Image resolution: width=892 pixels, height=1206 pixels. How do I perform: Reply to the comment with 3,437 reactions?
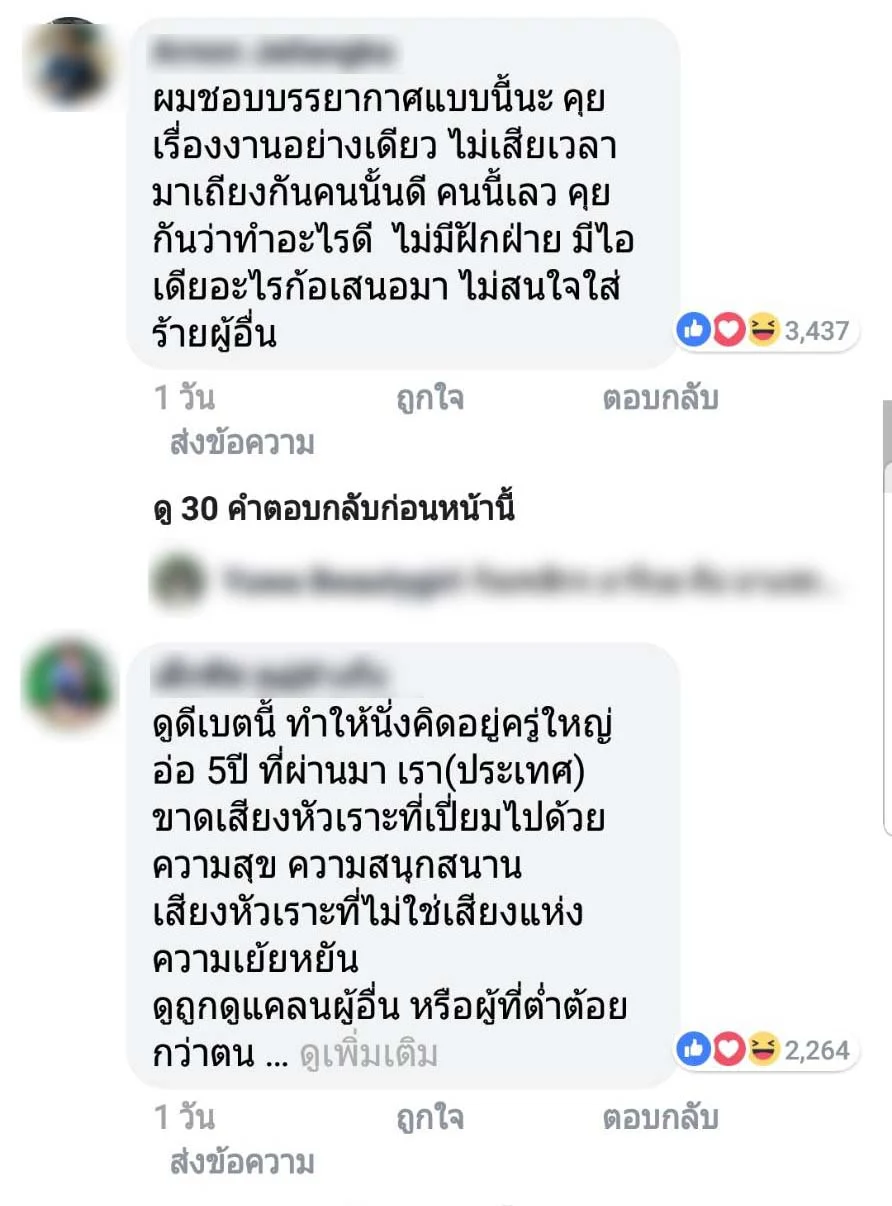tap(660, 399)
